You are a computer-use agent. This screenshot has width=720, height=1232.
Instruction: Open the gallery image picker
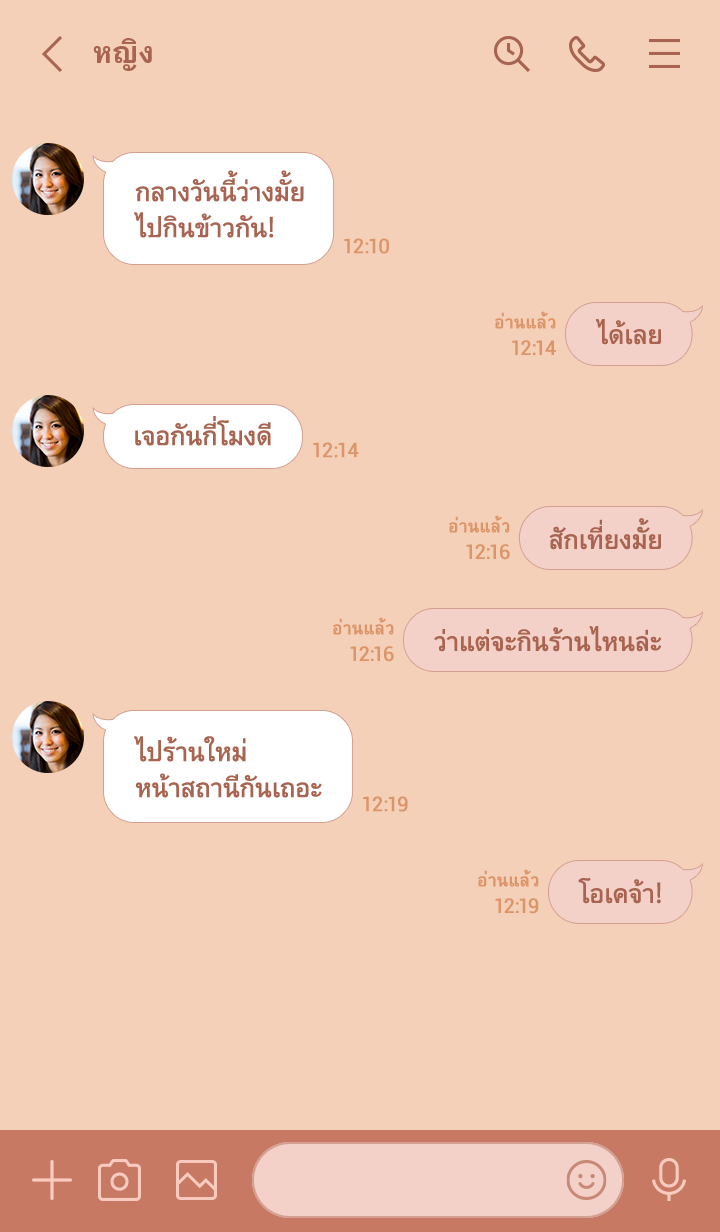coord(196,1181)
